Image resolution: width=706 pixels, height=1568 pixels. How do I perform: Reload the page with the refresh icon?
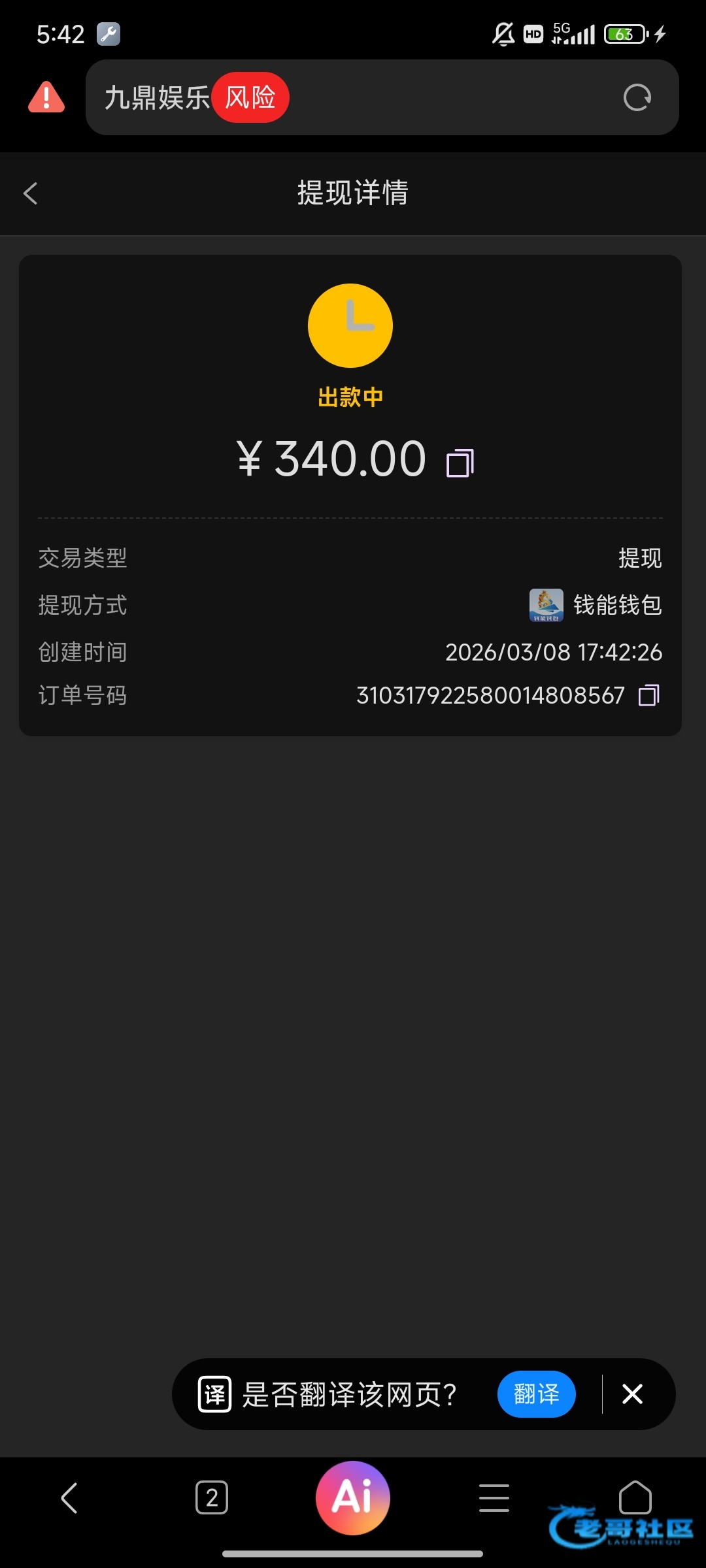(637, 98)
